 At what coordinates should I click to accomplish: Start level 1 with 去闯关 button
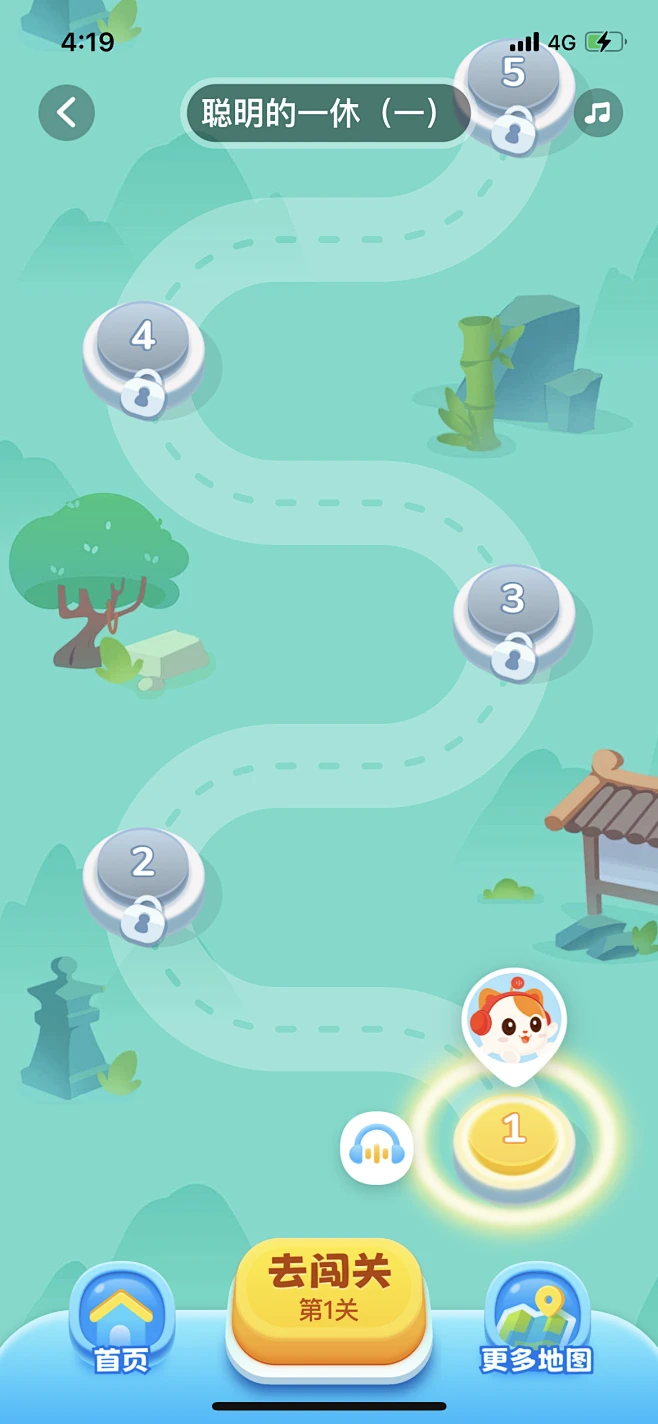point(329,1296)
